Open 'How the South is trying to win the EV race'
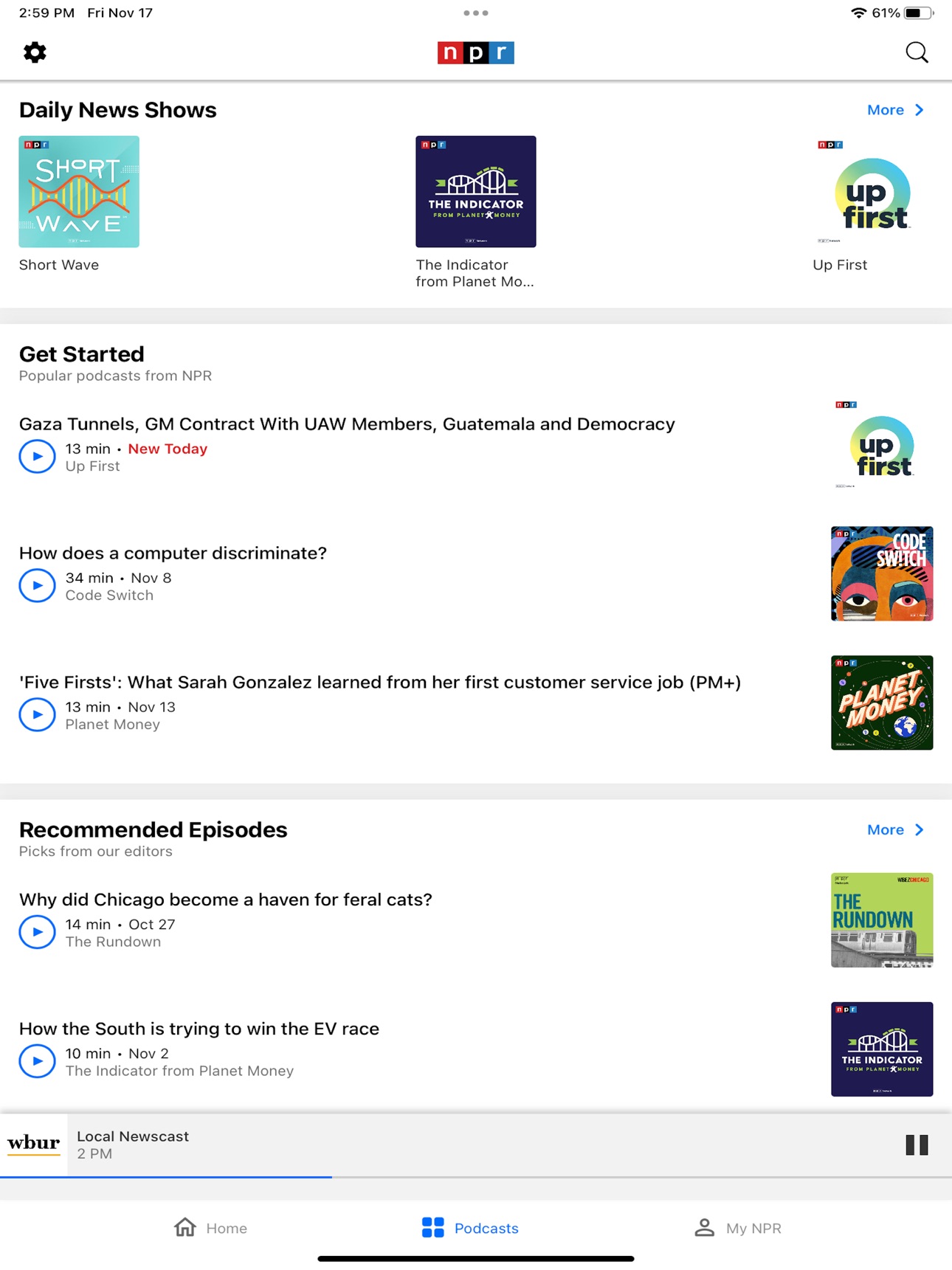 199,1028
